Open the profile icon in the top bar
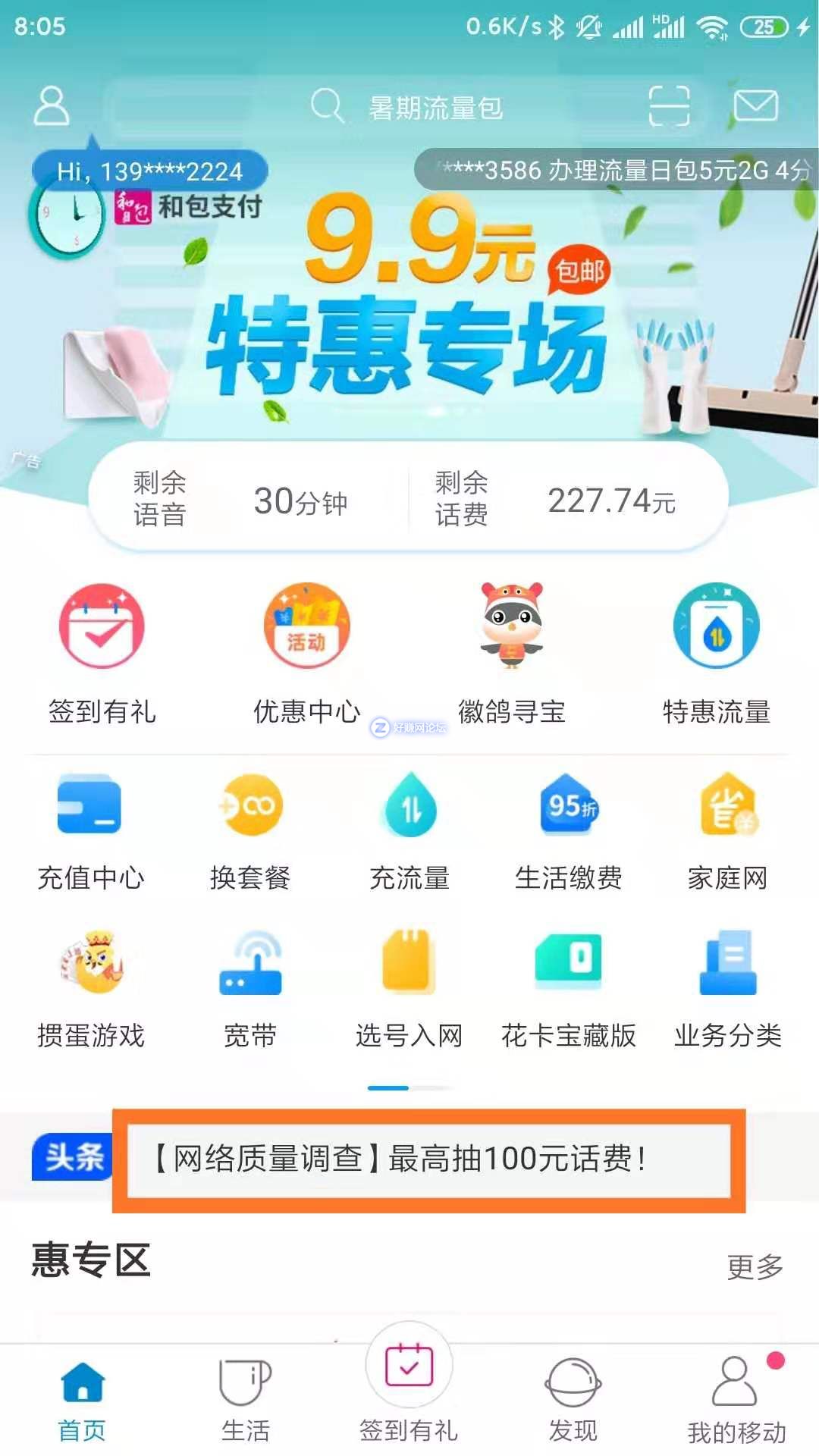 52,105
